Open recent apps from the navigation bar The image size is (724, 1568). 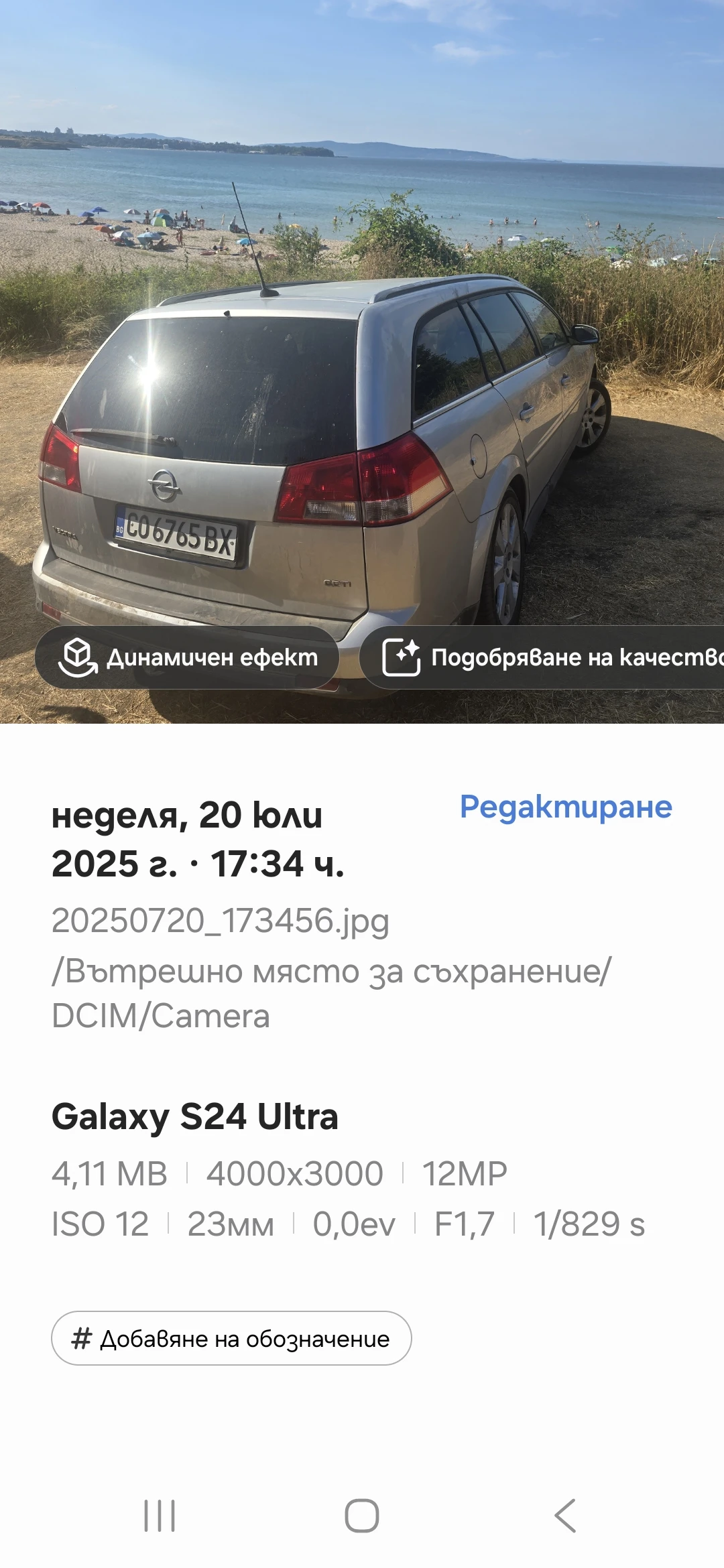point(160,1516)
